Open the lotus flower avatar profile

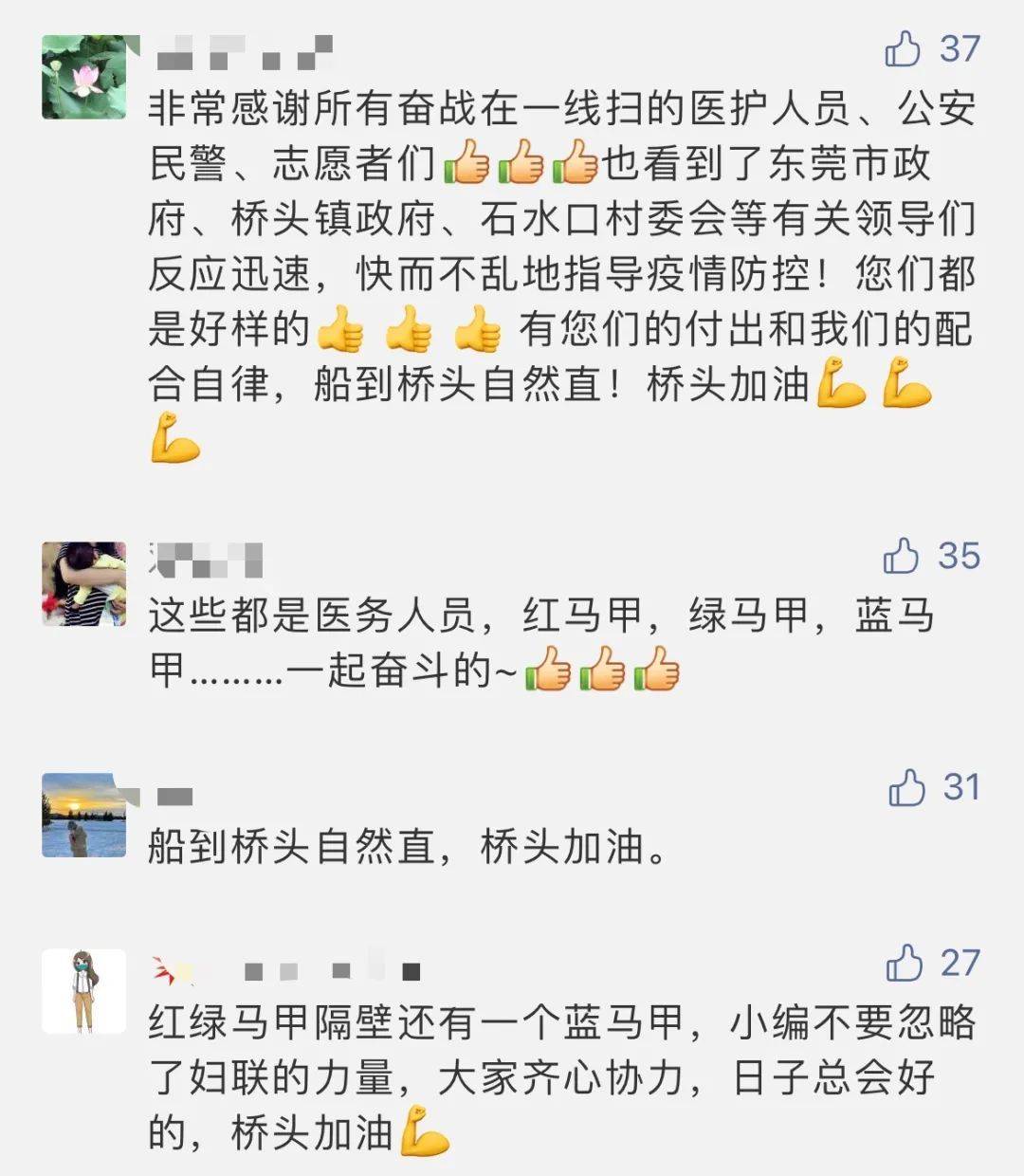click(x=84, y=77)
